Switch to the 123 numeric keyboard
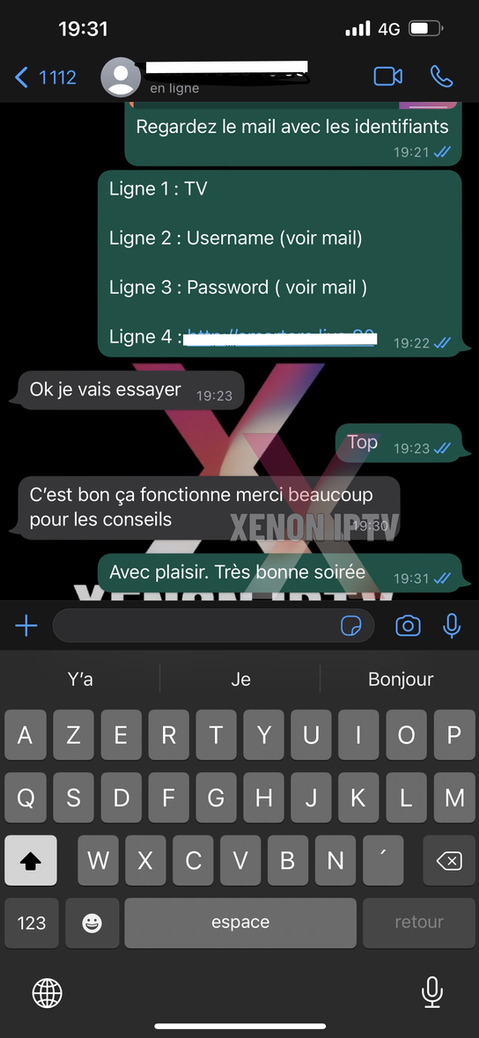Image resolution: width=479 pixels, height=1038 pixels. click(x=31, y=923)
